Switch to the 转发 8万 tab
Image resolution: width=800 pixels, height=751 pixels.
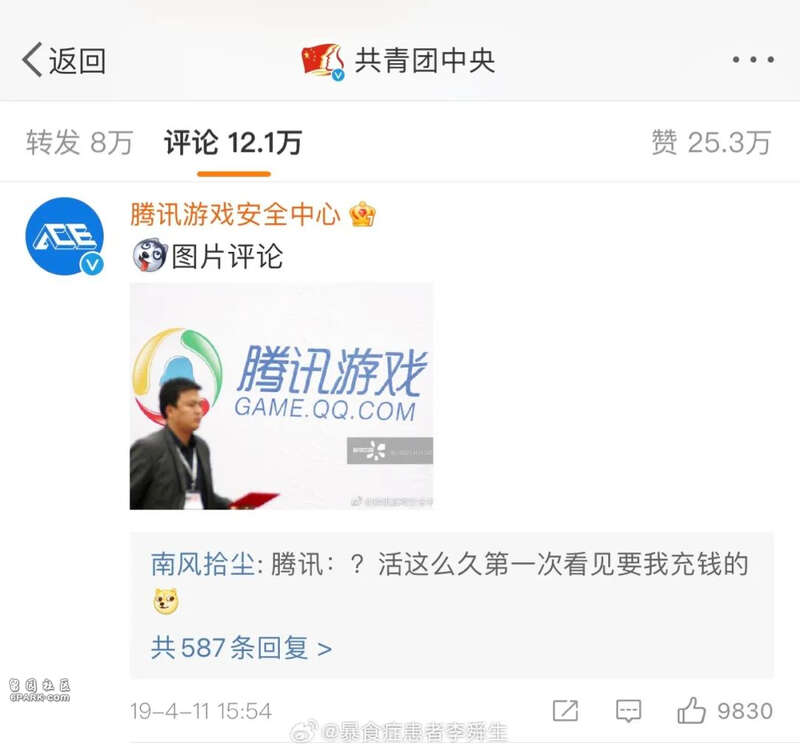point(79,143)
